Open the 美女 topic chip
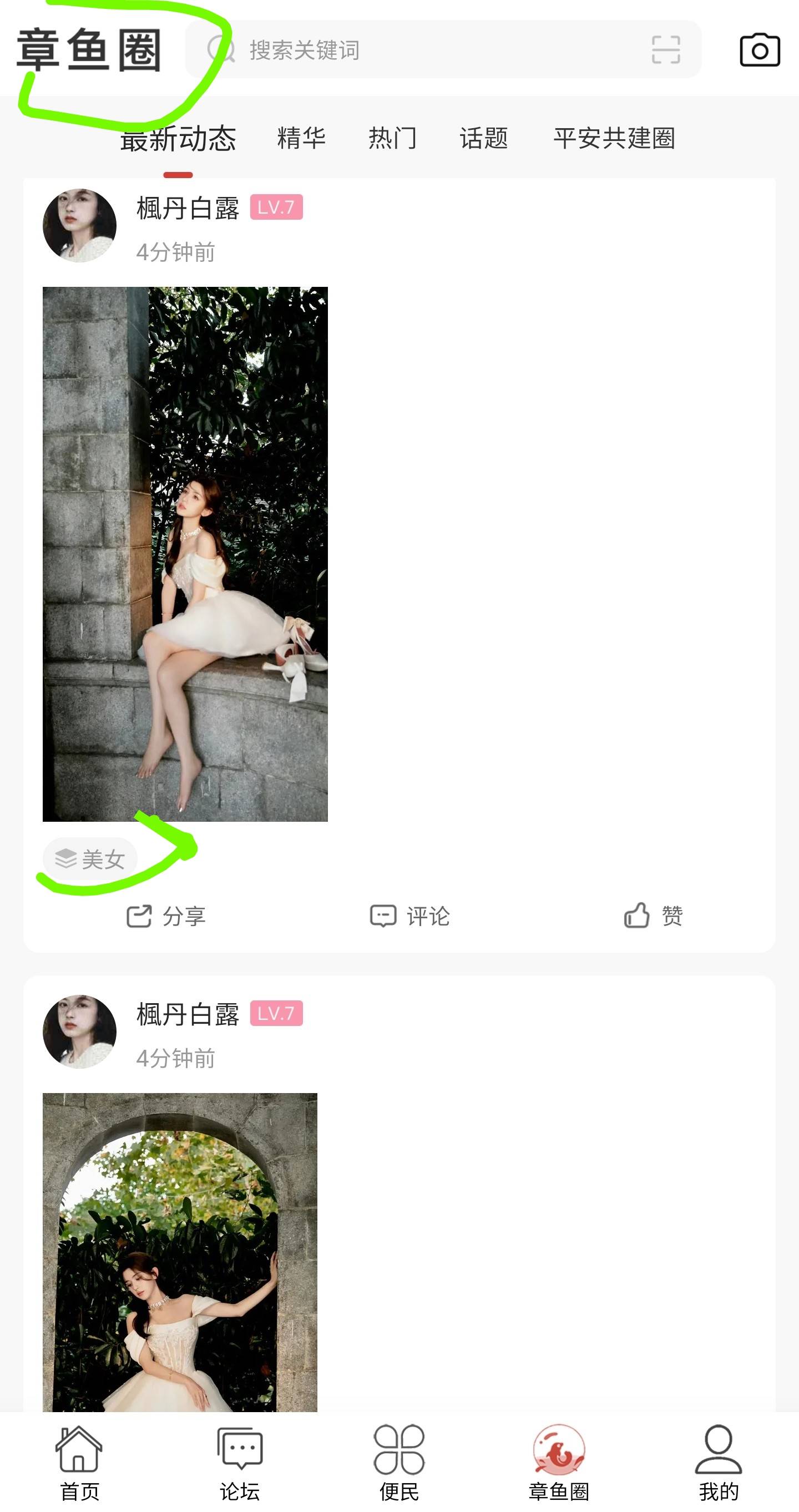Viewport: 799px width, 1512px height. tap(90, 859)
